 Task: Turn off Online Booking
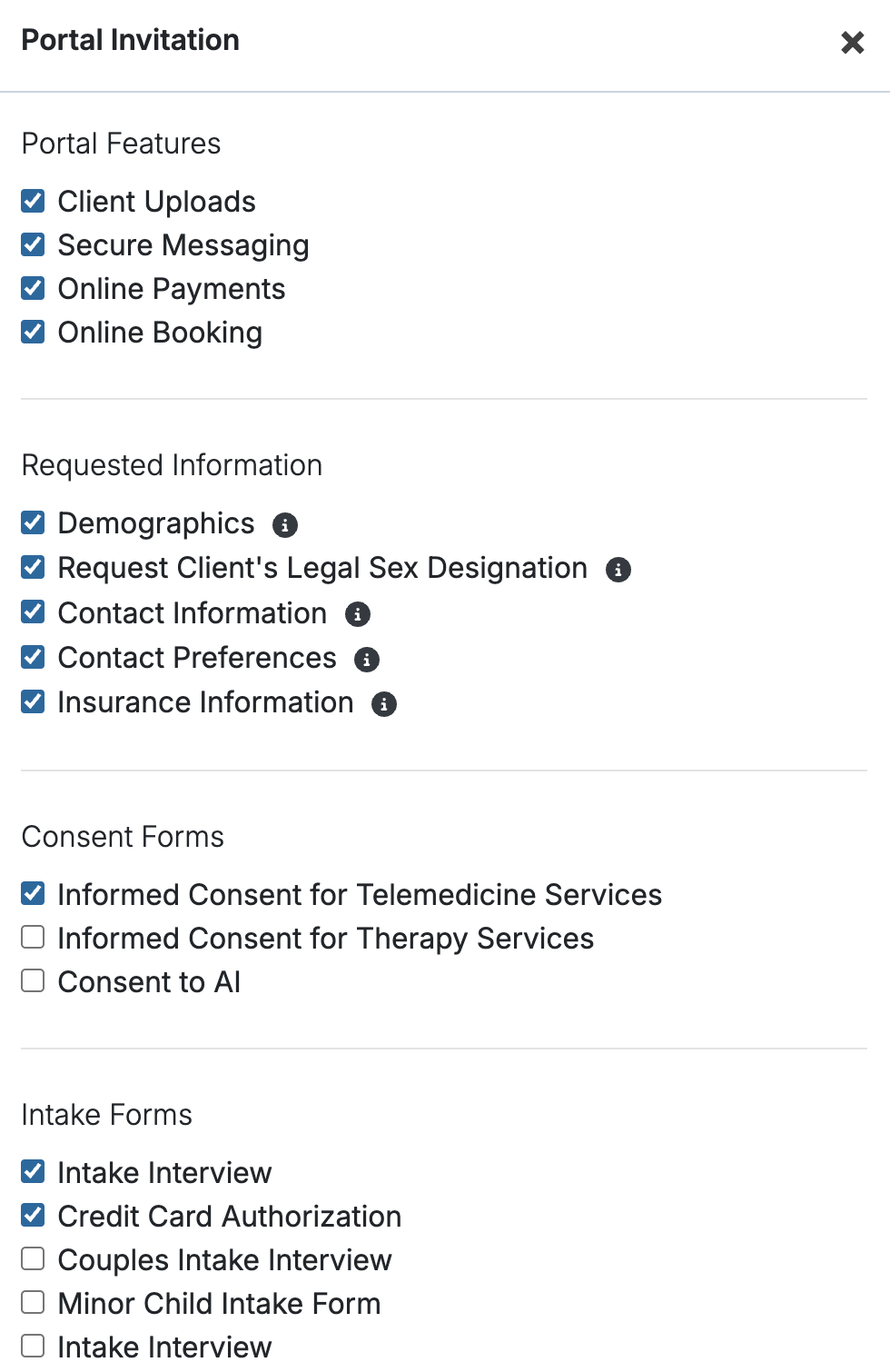pyautogui.click(x=34, y=332)
